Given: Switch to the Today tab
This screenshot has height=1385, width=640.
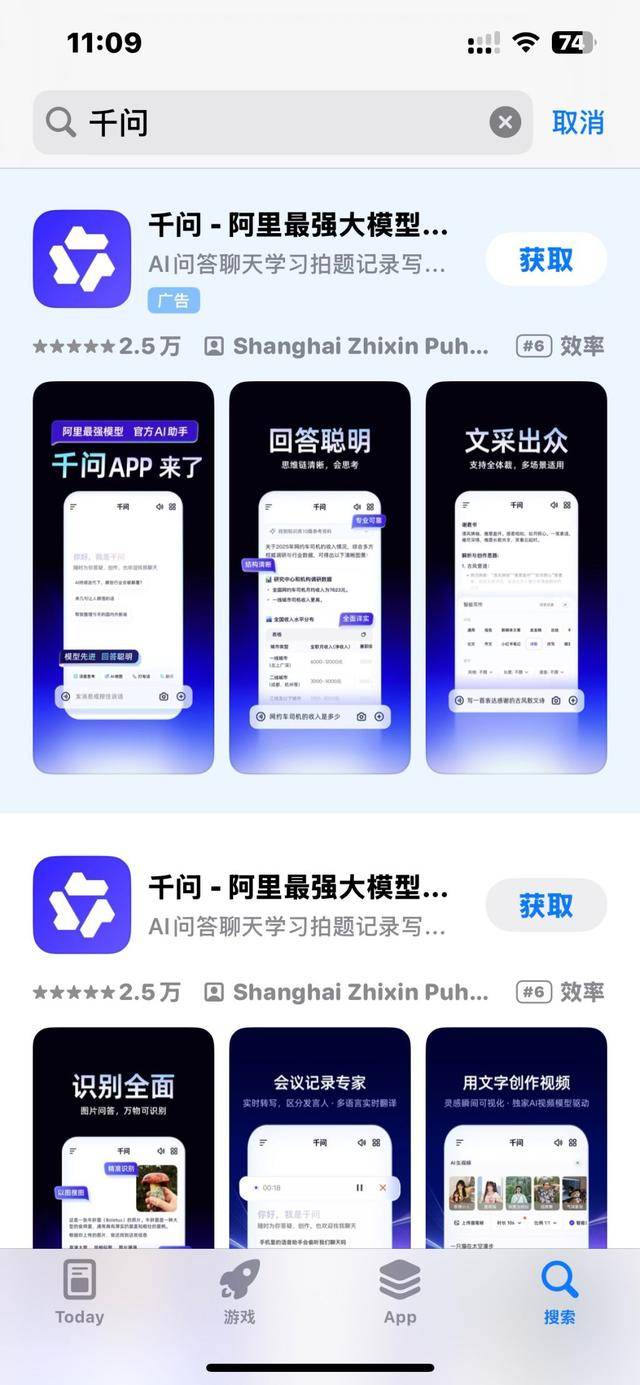Looking at the screenshot, I should coord(79,1292).
